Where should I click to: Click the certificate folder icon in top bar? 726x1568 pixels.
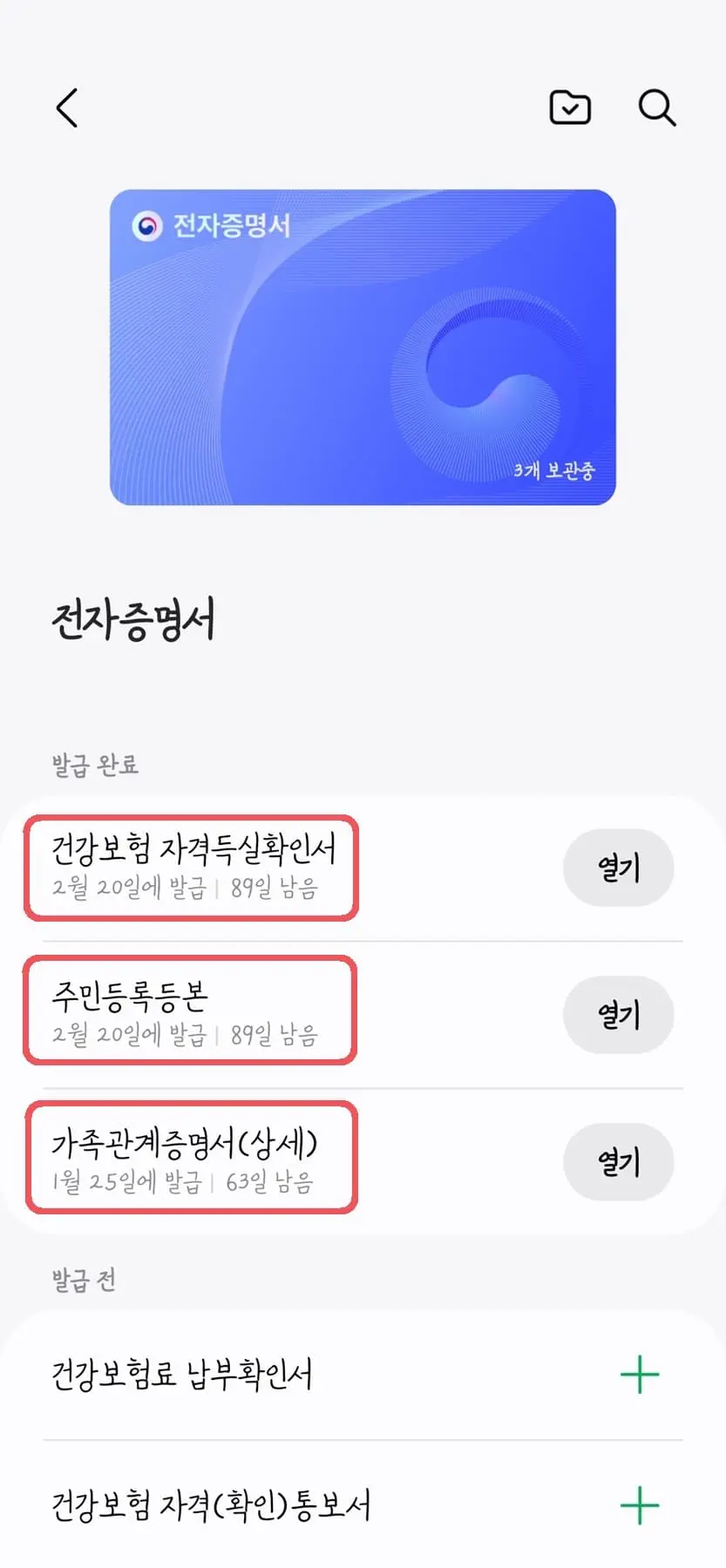(570, 107)
